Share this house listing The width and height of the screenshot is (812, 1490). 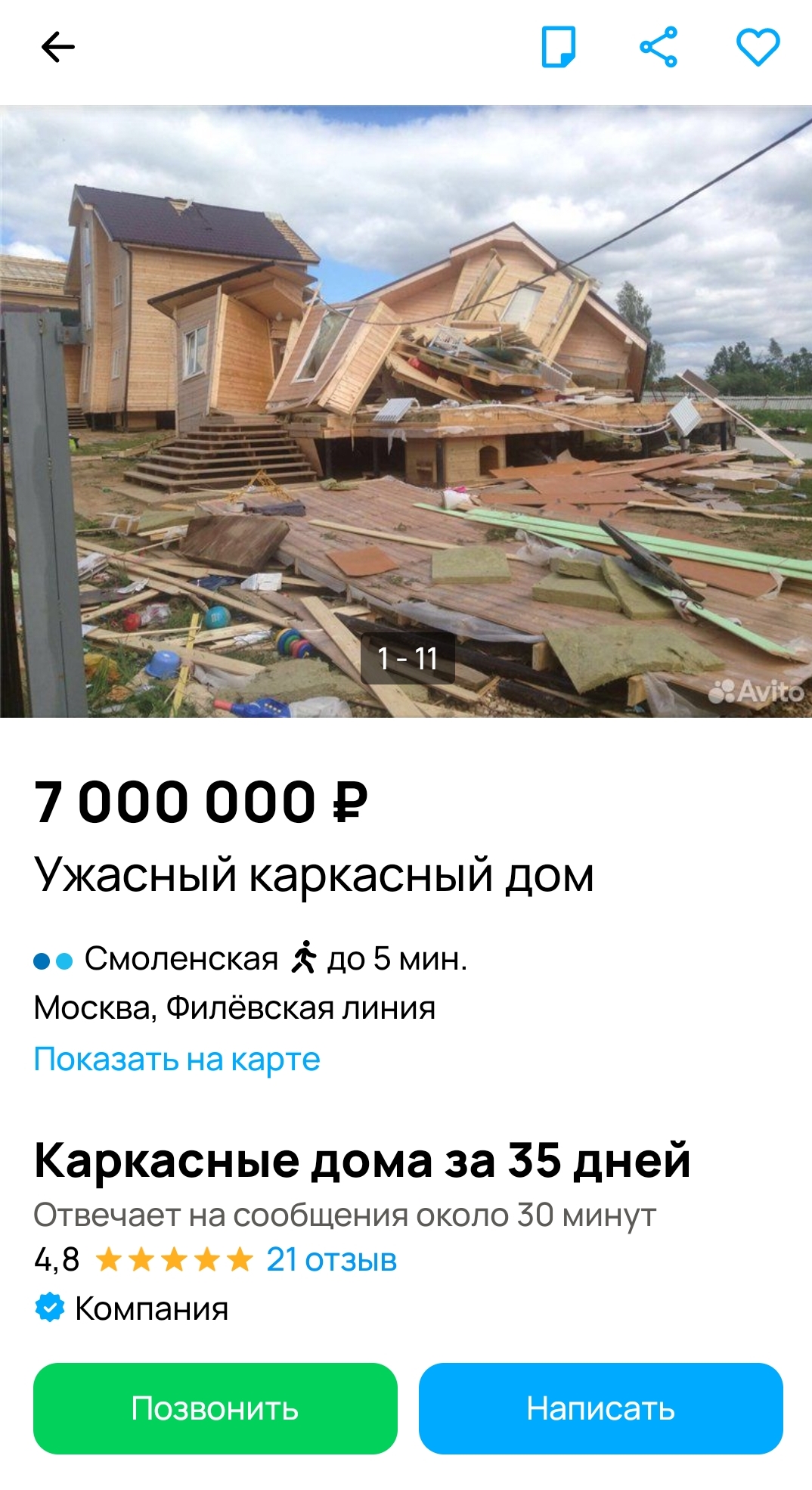(659, 47)
